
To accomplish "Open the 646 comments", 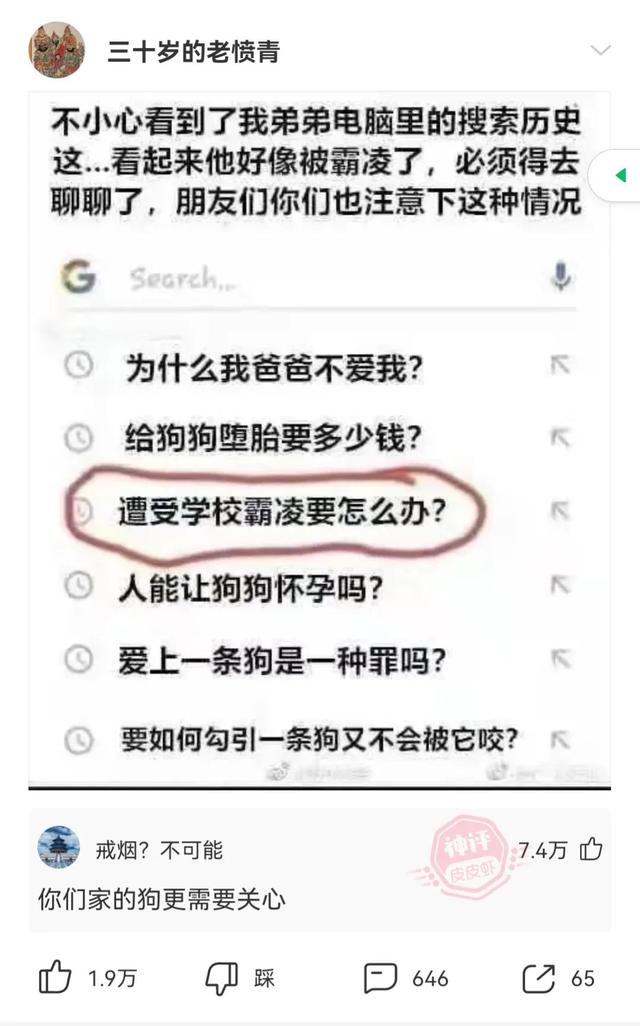I will click(381, 978).
